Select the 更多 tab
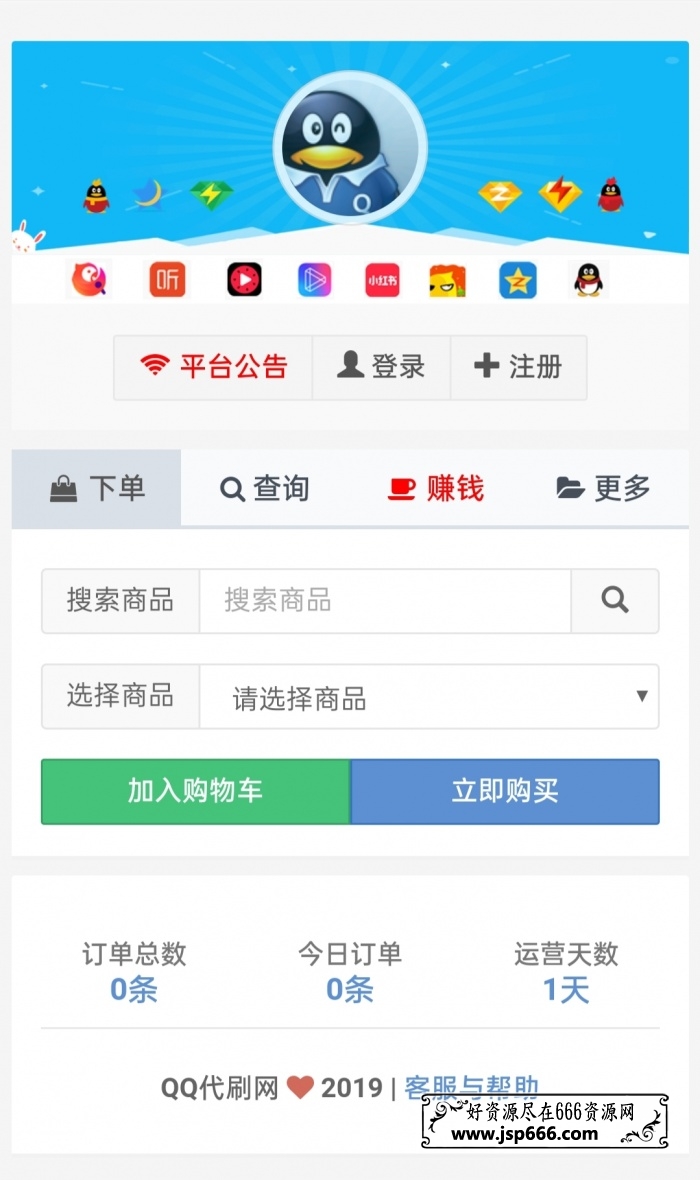This screenshot has width=700, height=1180. [603, 488]
